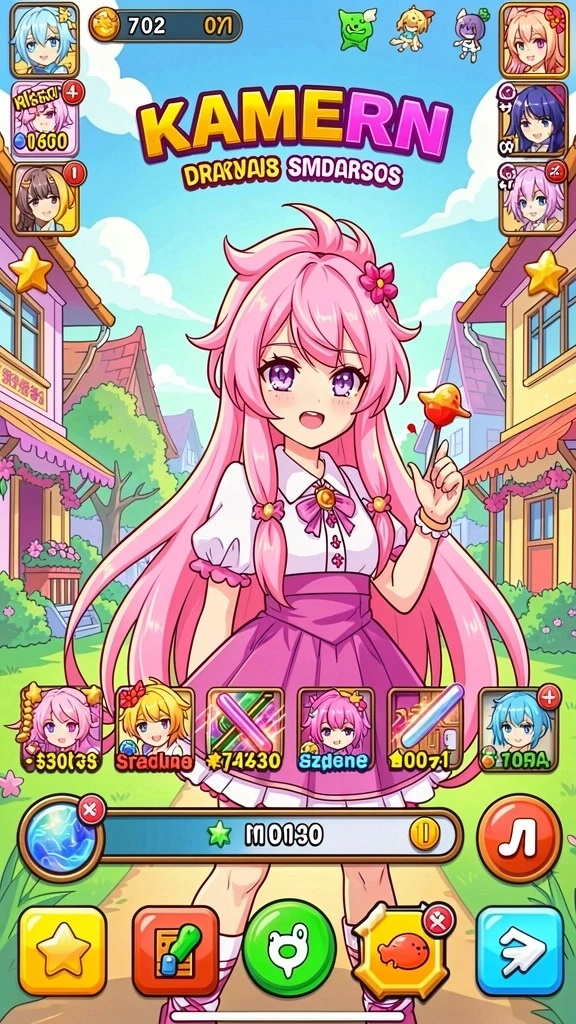Tap the red music note button
This screenshot has height=1024, width=576.
click(519, 837)
